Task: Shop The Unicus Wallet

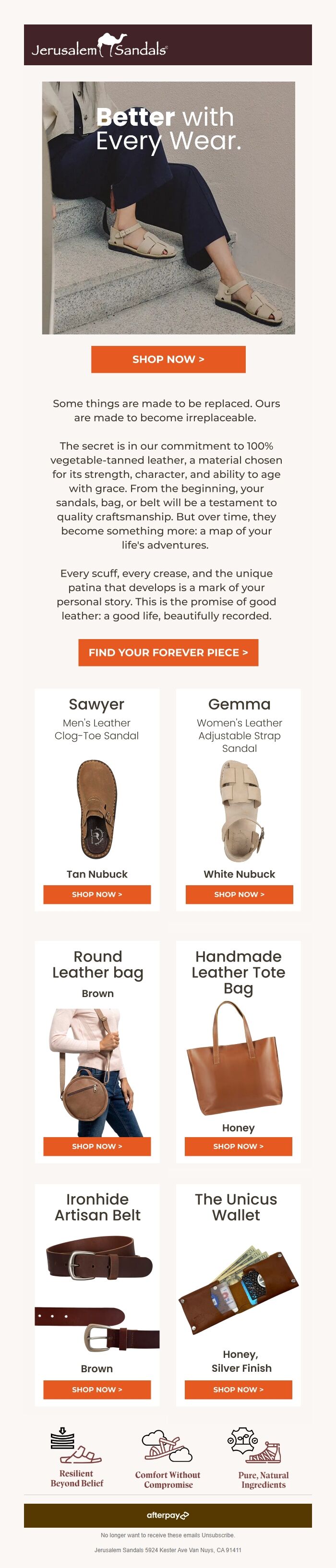Action: [238, 1390]
